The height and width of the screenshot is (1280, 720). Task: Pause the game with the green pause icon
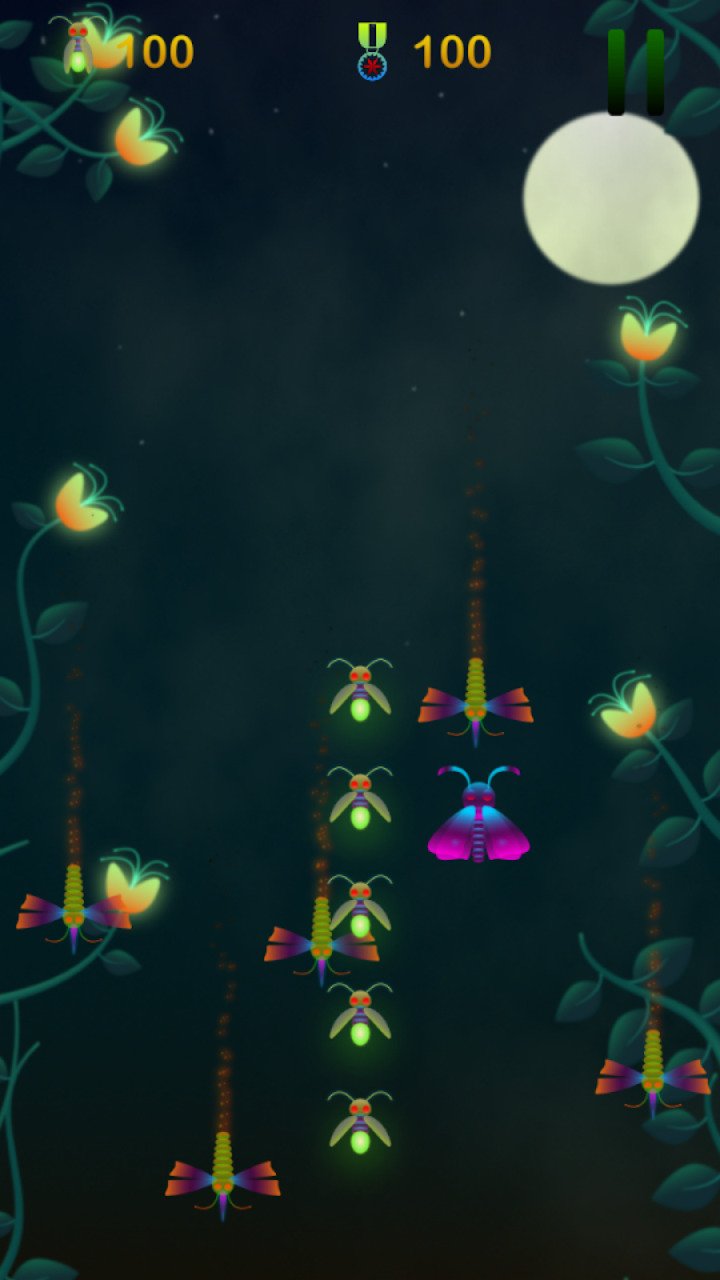point(636,72)
